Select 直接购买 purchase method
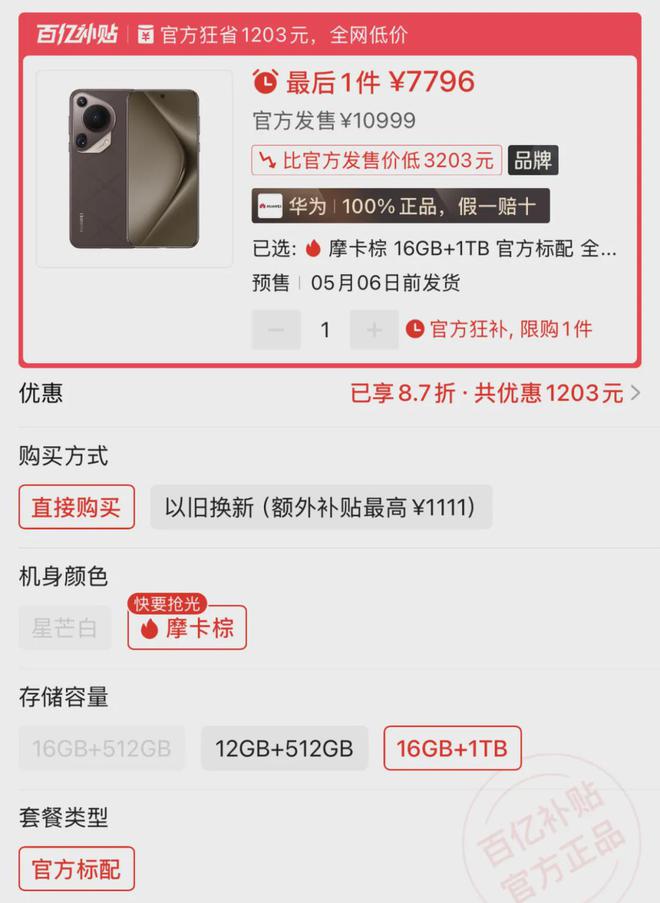The height and width of the screenshot is (903, 660). pyautogui.click(x=76, y=507)
